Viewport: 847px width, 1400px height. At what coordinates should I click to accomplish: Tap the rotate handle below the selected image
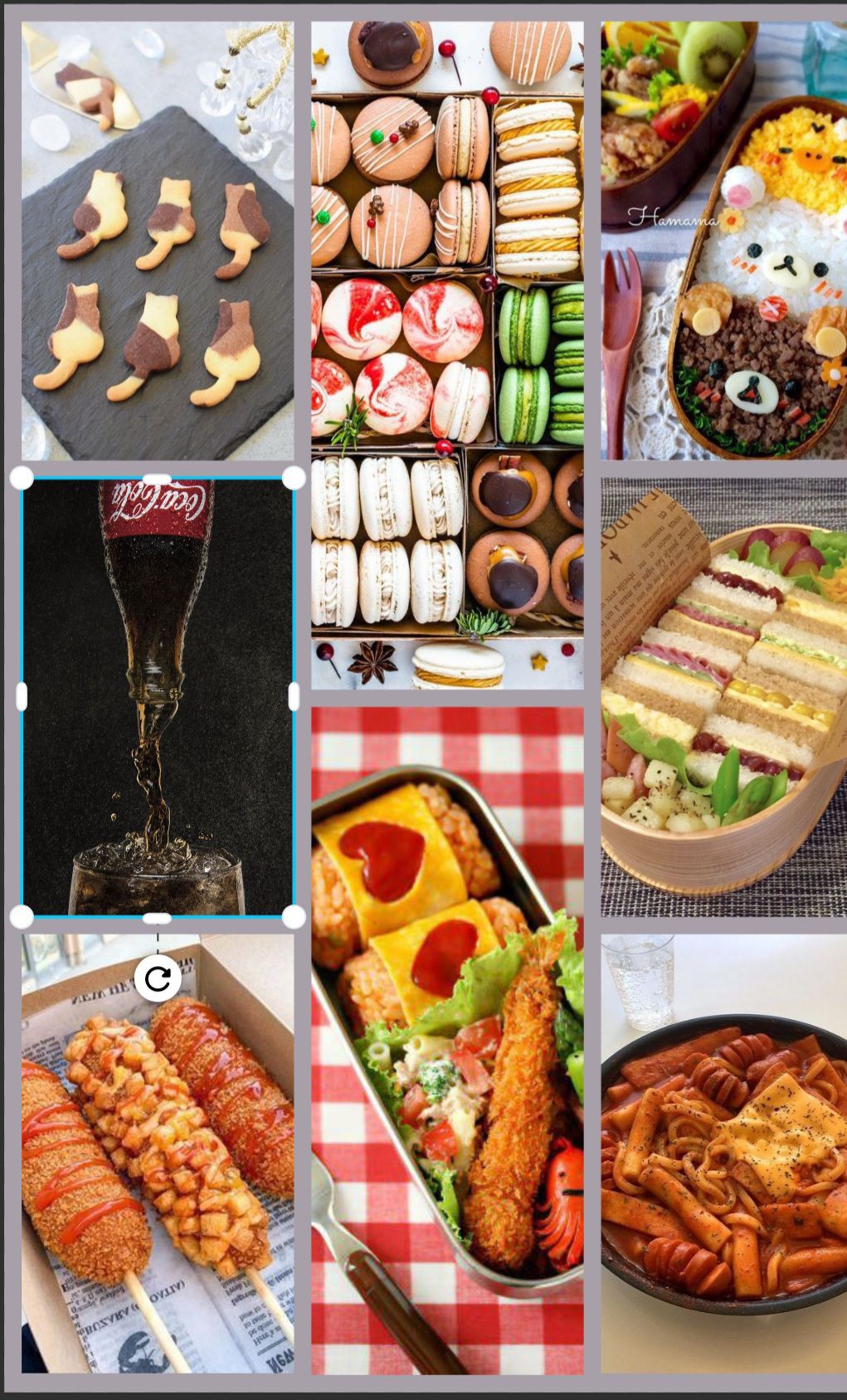pos(158,979)
